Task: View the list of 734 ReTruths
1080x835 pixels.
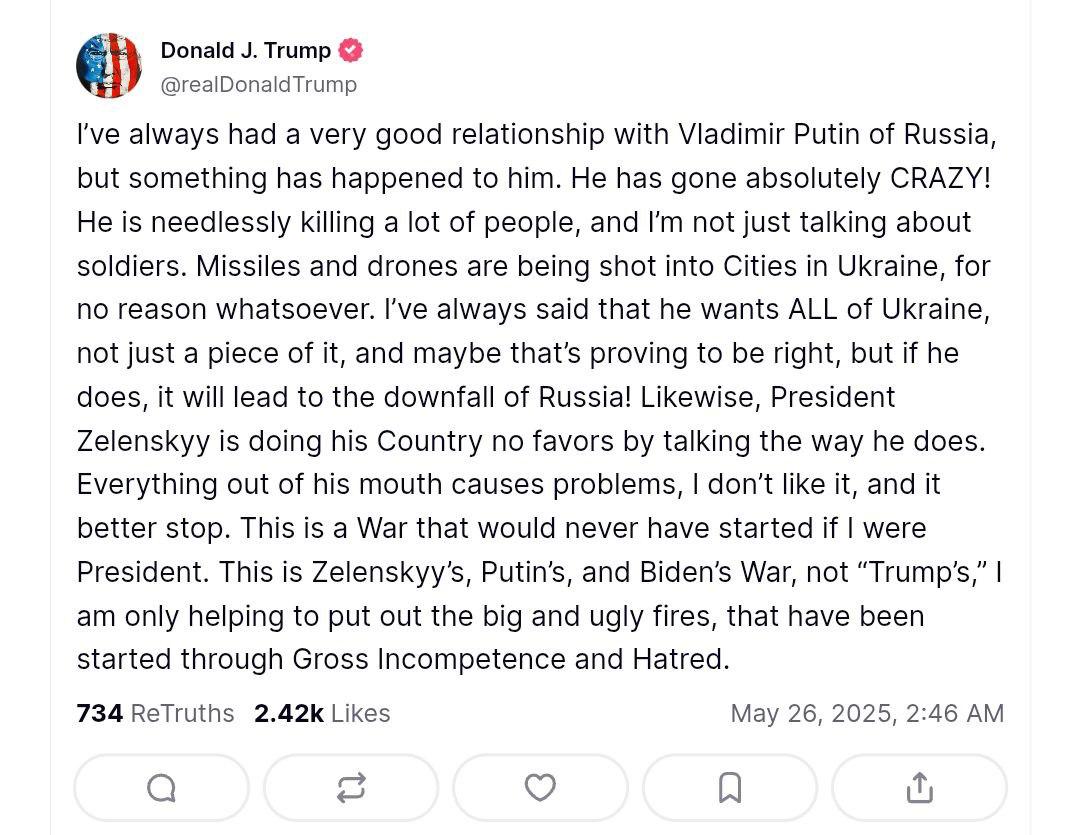Action: (x=155, y=713)
